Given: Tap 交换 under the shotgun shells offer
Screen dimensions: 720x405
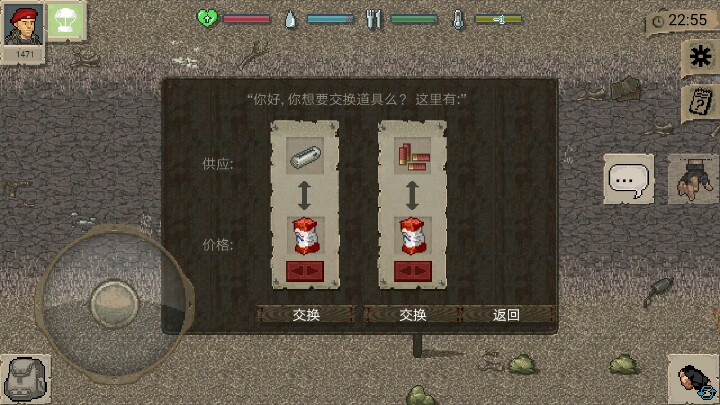Looking at the screenshot, I should [412, 314].
